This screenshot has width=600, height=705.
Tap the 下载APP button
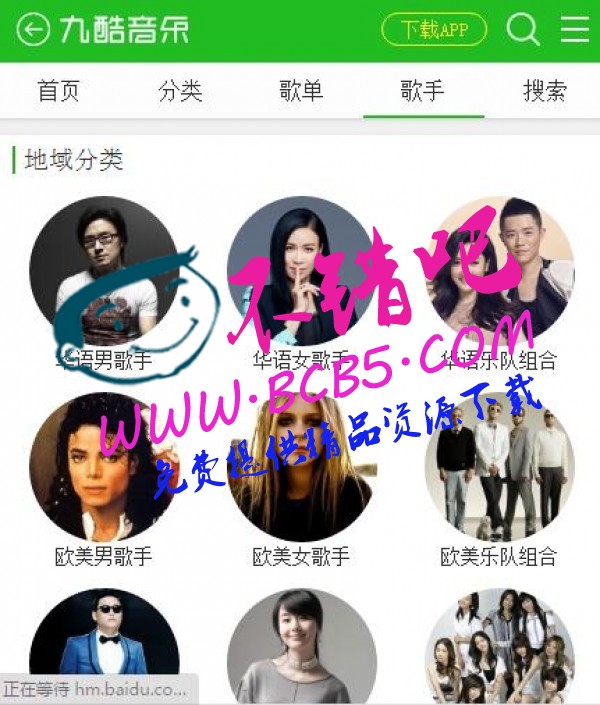(x=434, y=30)
